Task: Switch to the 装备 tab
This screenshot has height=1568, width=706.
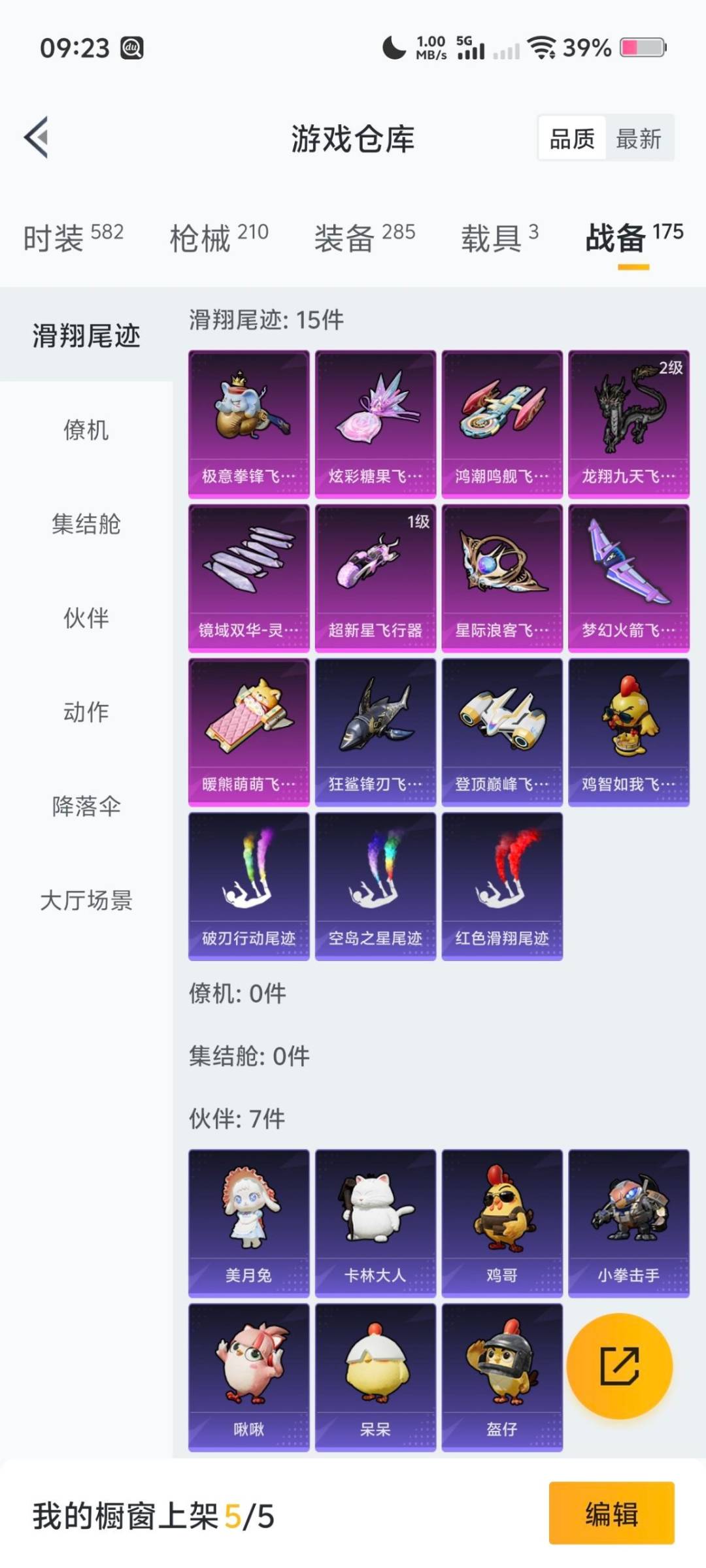Action: click(364, 237)
